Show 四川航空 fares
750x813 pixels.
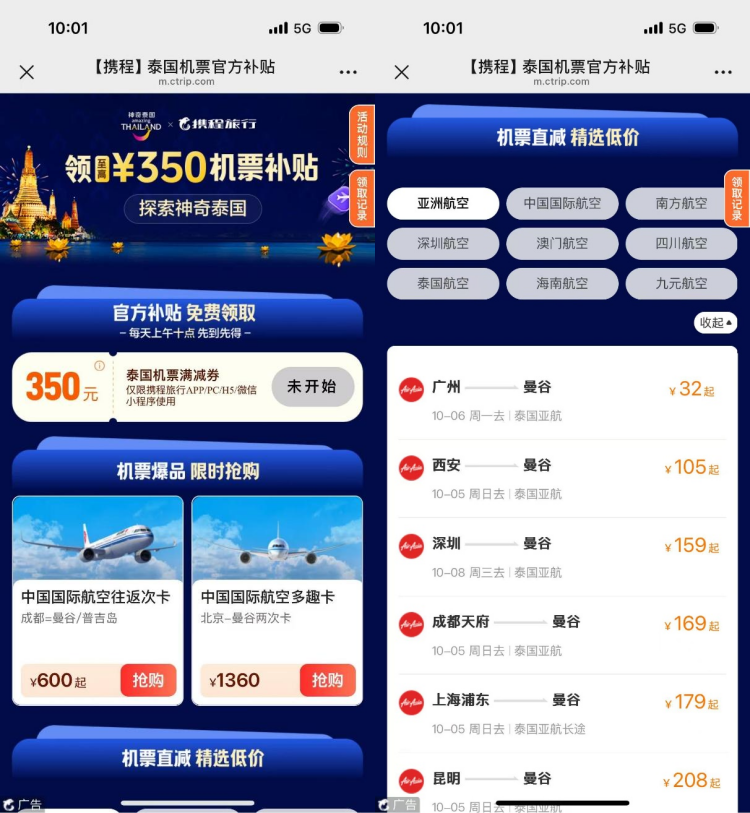pyautogui.click(x=681, y=243)
